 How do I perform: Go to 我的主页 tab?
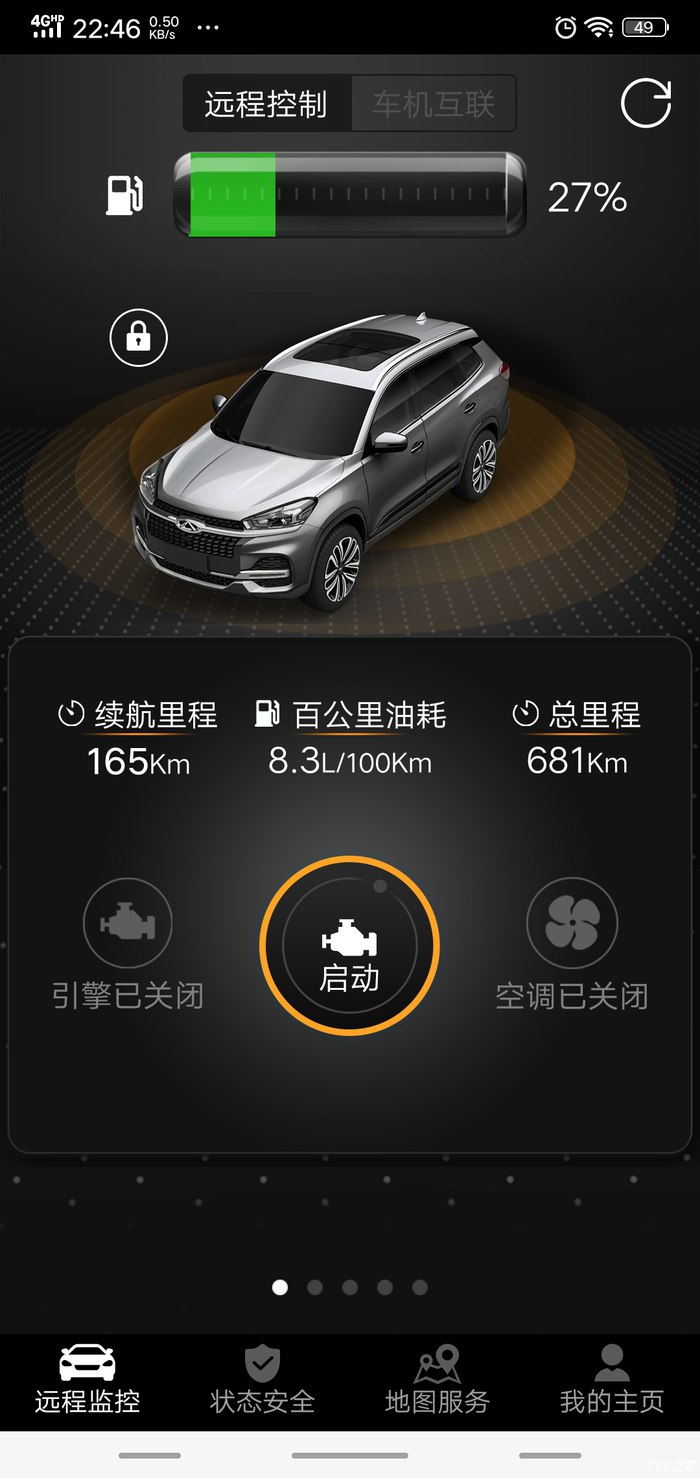pos(611,1380)
